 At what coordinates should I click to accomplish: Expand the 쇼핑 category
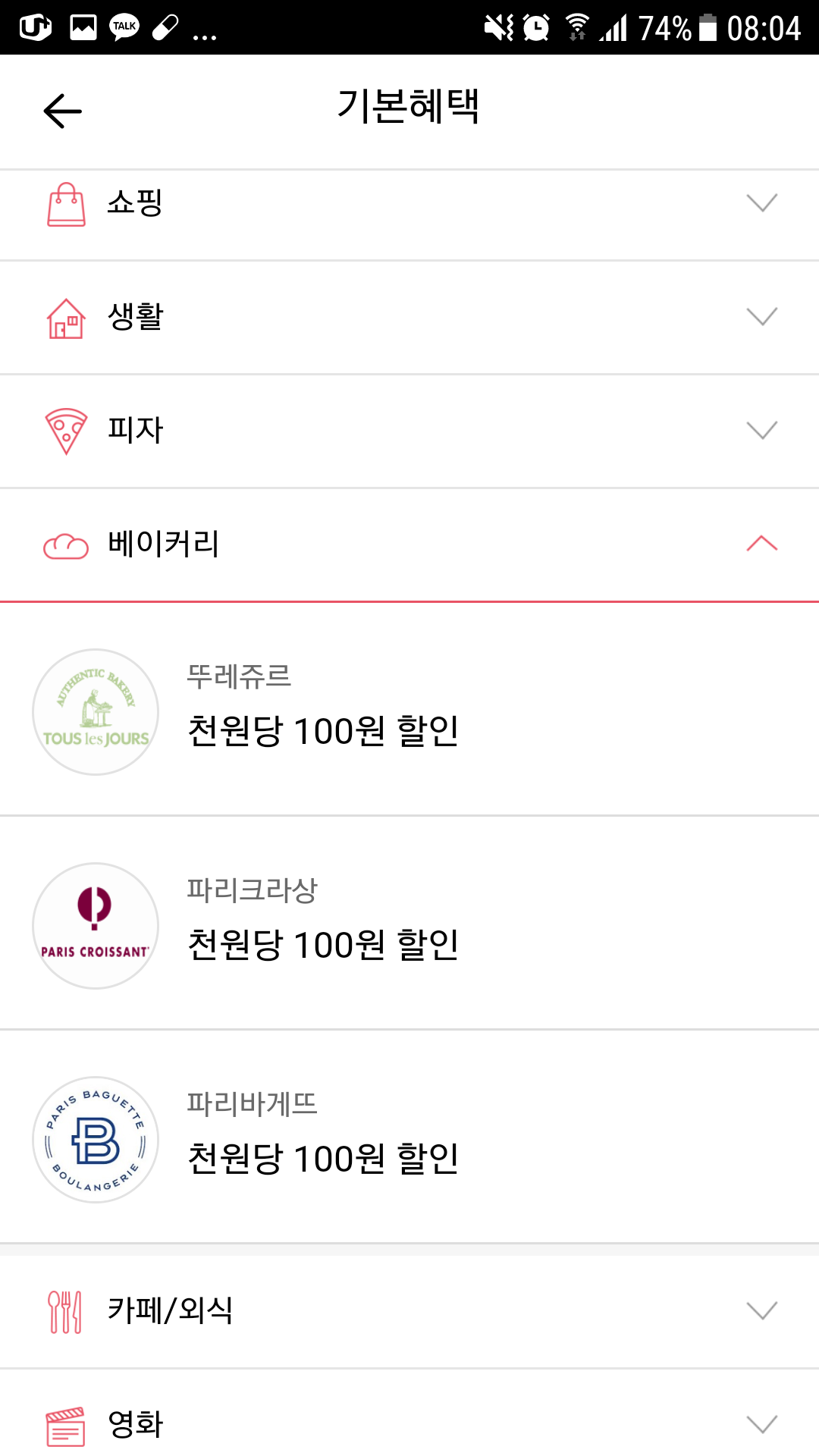pos(409,203)
